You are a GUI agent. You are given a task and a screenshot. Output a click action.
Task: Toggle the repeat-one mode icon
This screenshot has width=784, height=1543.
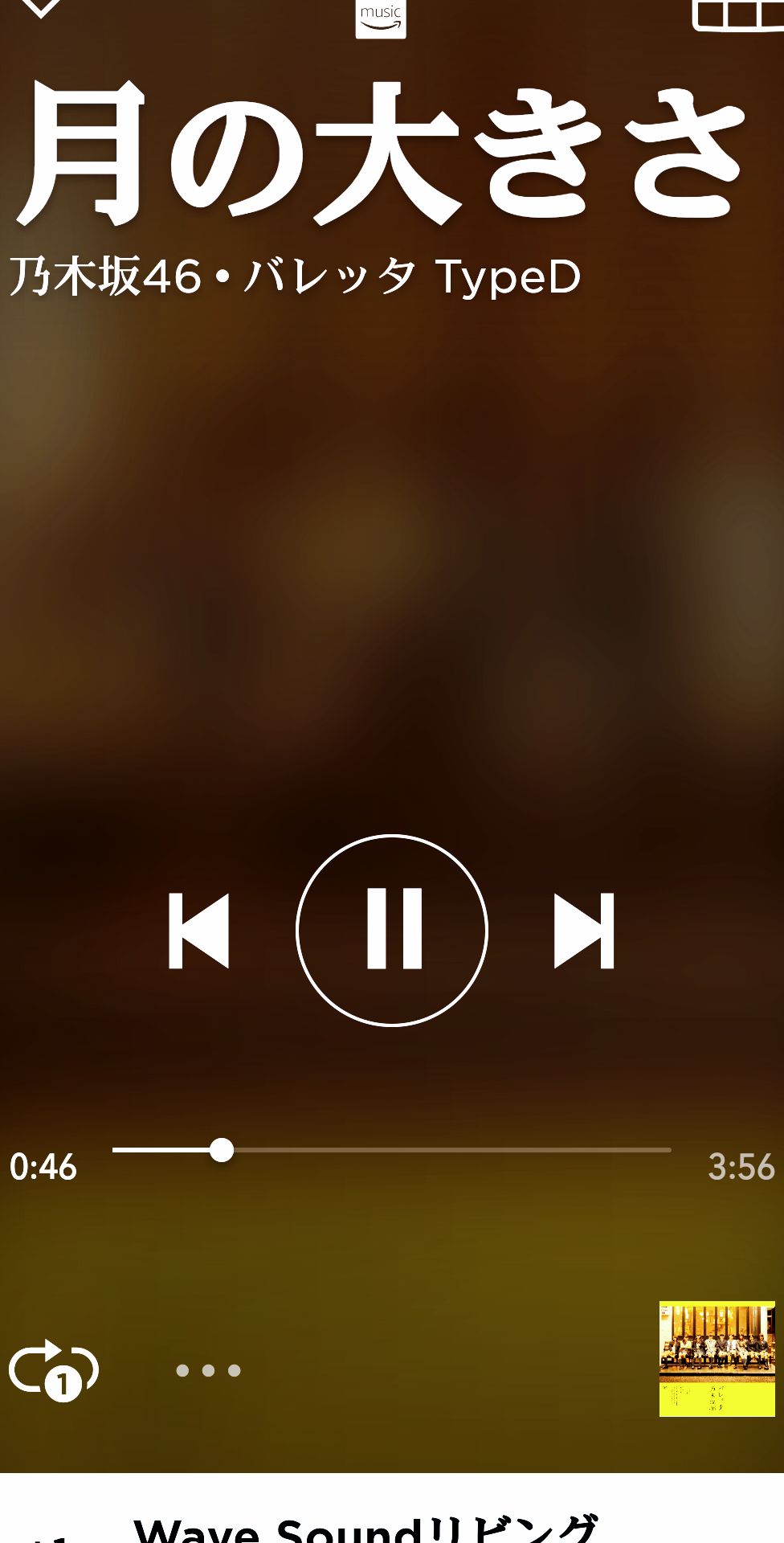54,1369
